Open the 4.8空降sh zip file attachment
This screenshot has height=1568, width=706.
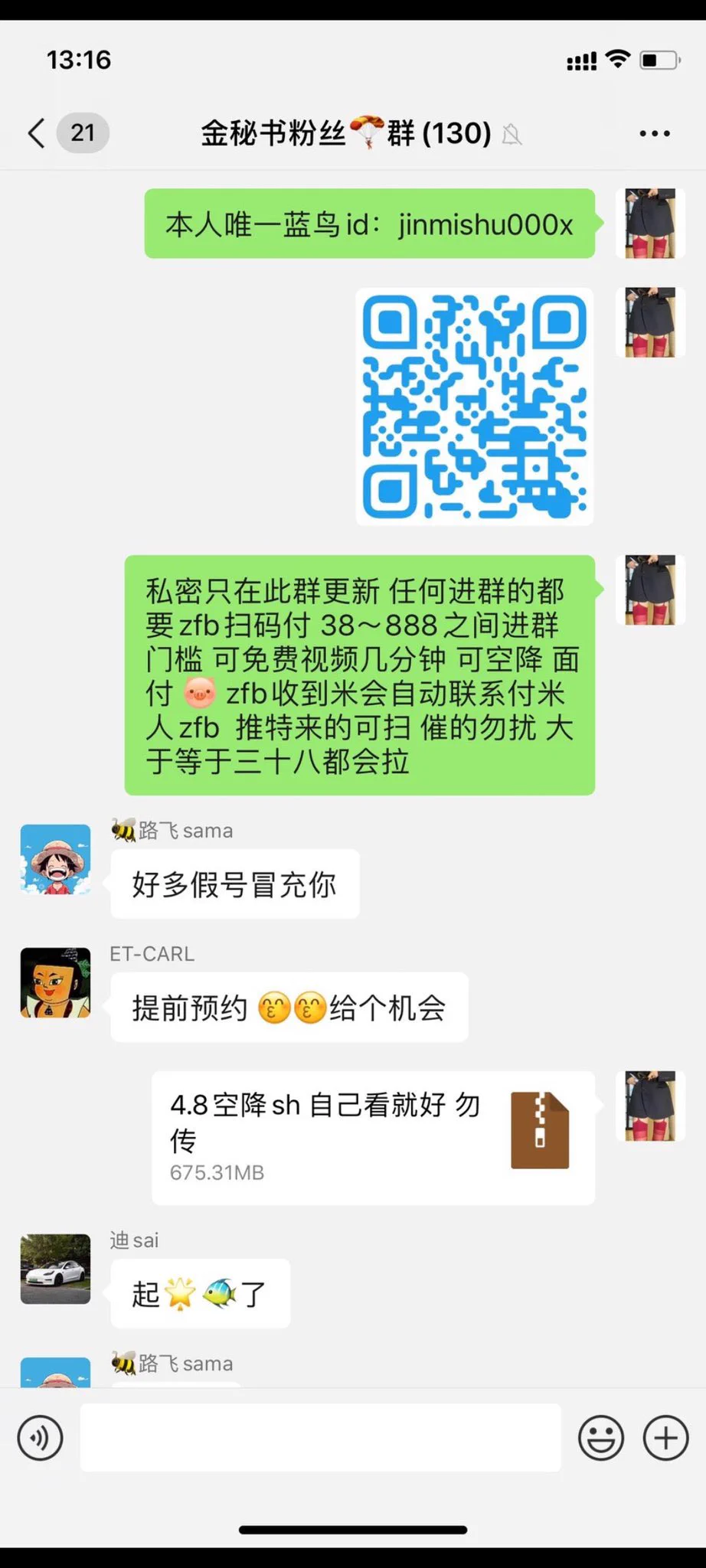[373, 1137]
